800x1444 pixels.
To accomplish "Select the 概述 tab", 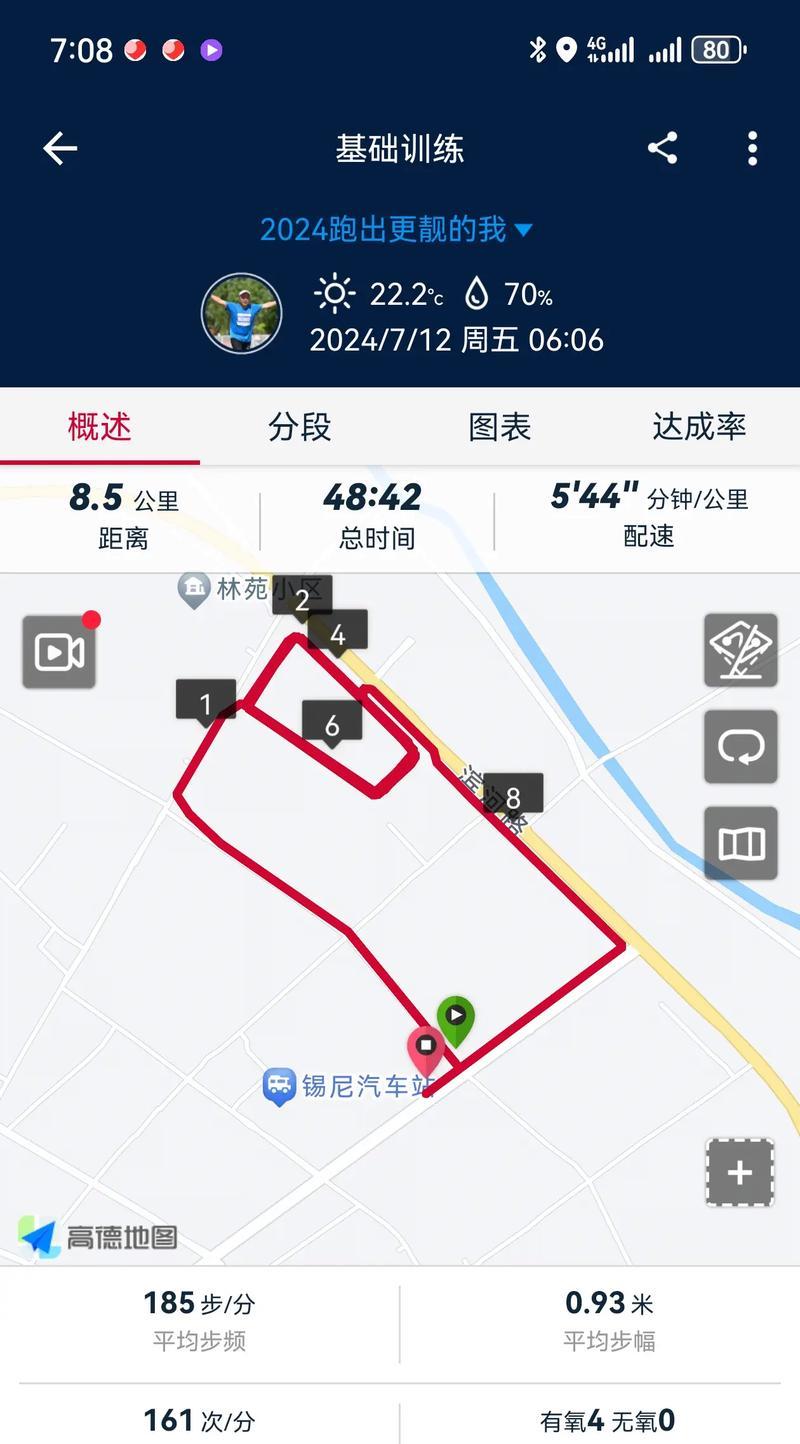I will pos(100,427).
